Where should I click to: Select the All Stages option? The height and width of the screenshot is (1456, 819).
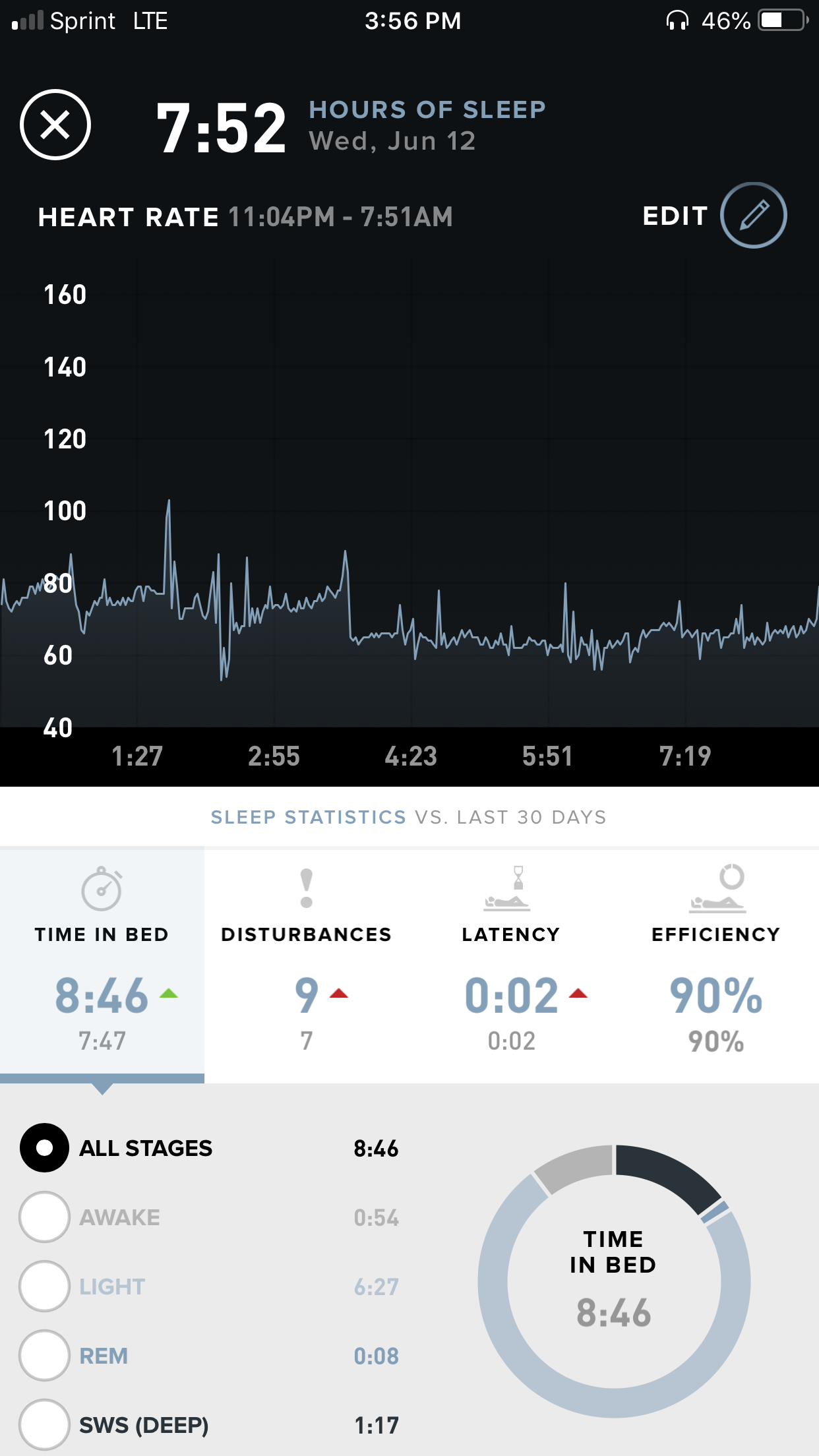[x=45, y=1148]
